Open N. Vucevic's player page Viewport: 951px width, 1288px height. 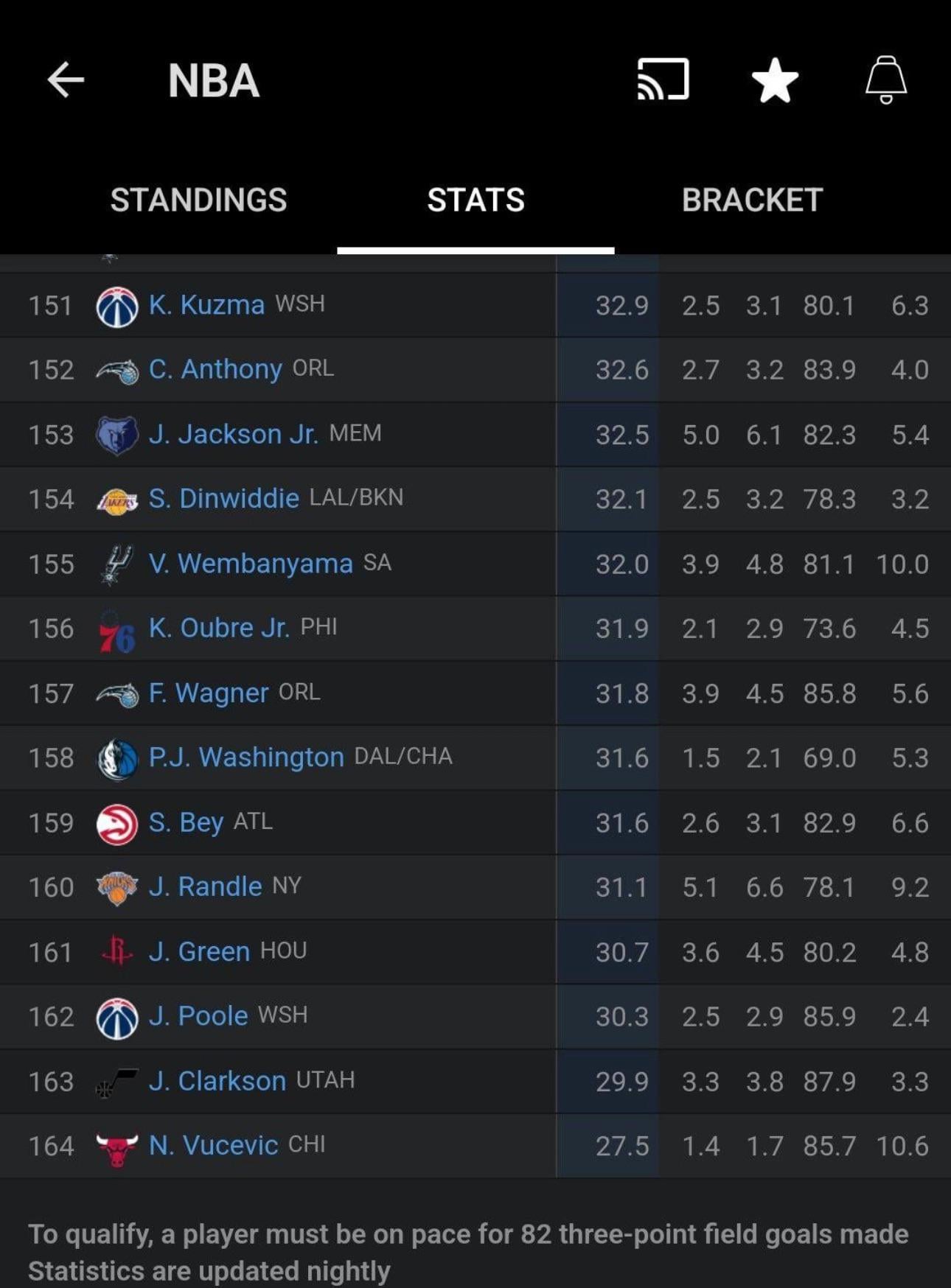pyautogui.click(x=213, y=1146)
